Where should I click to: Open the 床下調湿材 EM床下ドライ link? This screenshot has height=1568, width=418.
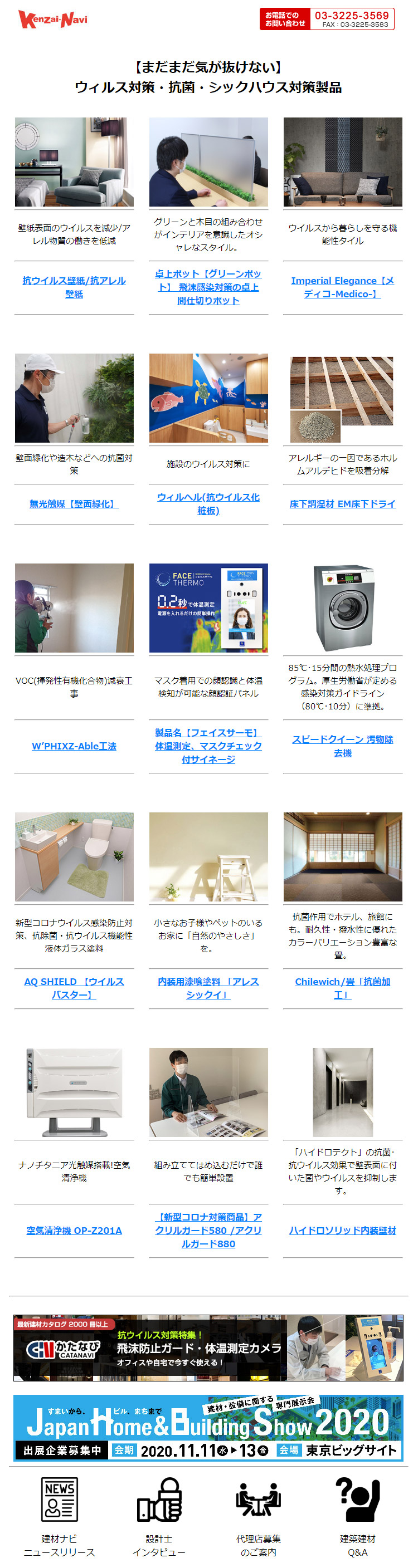coord(342,504)
